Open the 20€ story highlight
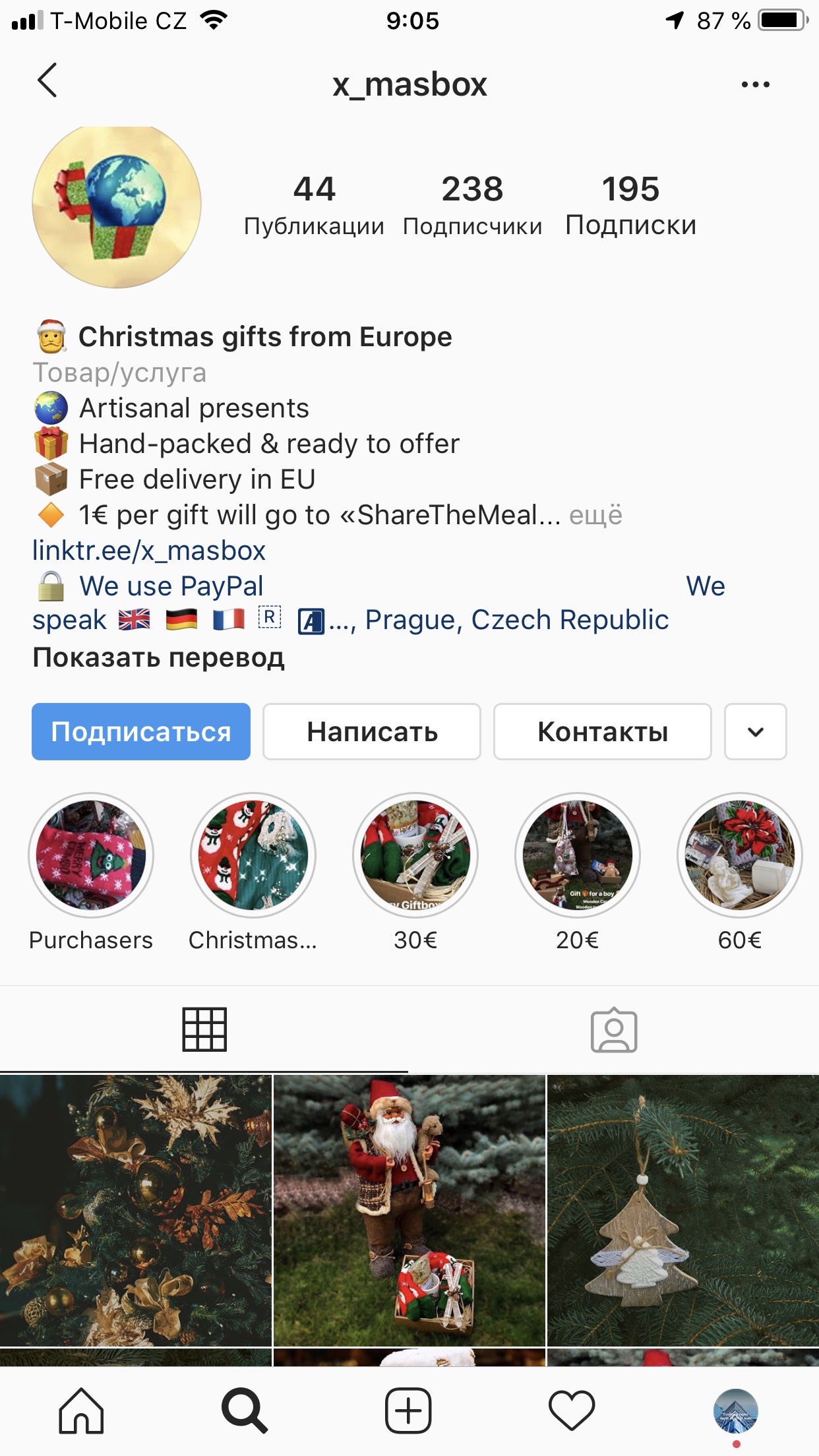Viewport: 819px width, 1456px height. [578, 855]
